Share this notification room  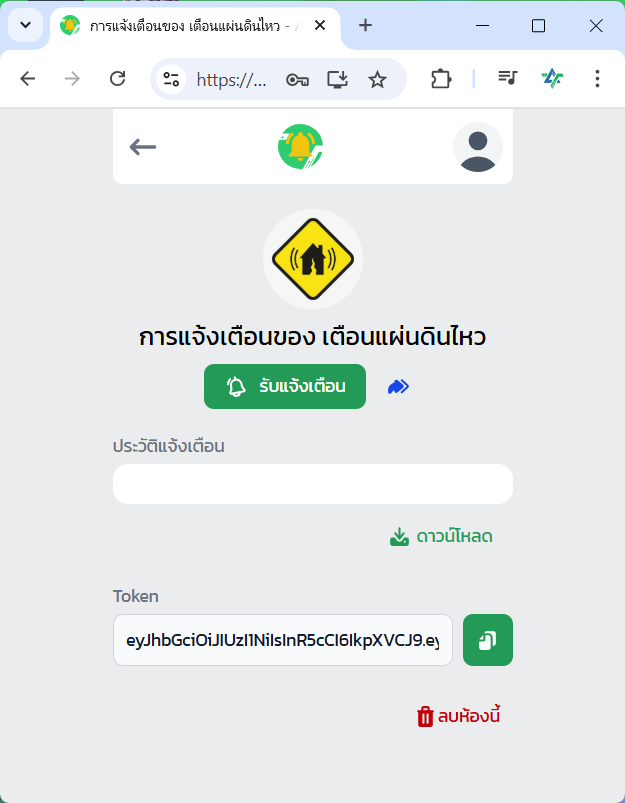399,387
